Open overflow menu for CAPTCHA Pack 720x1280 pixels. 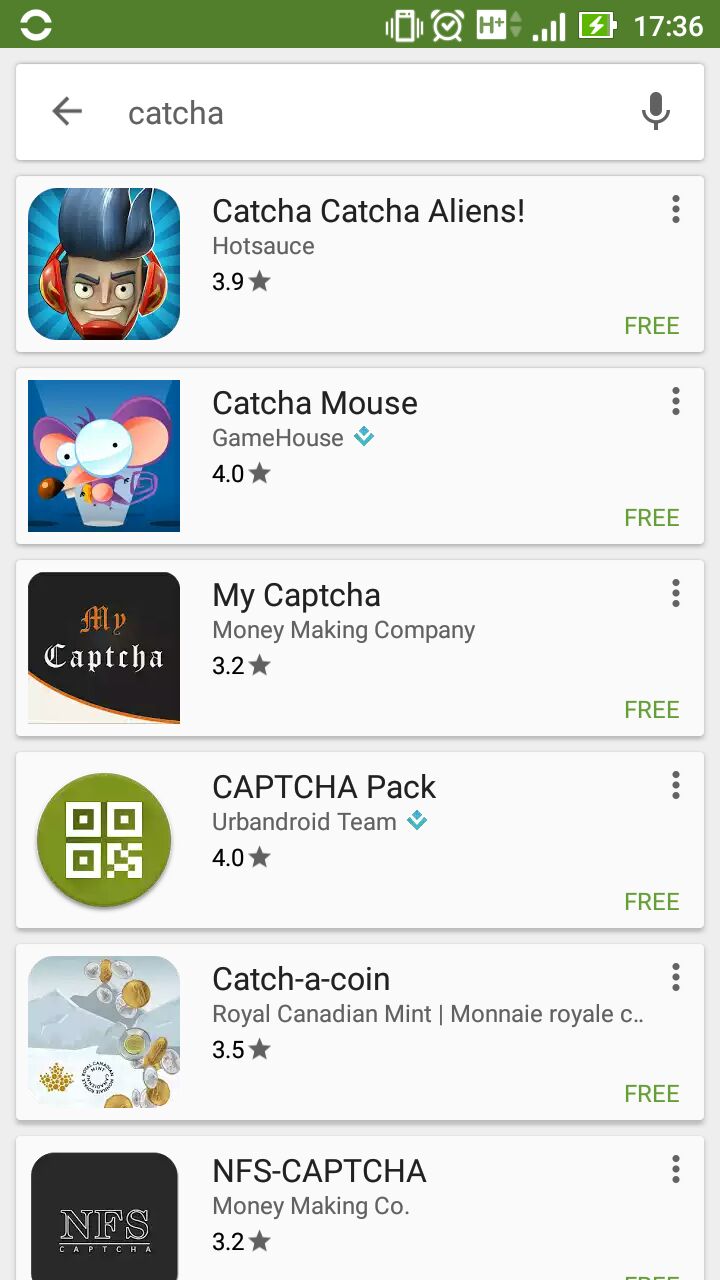tap(676, 786)
